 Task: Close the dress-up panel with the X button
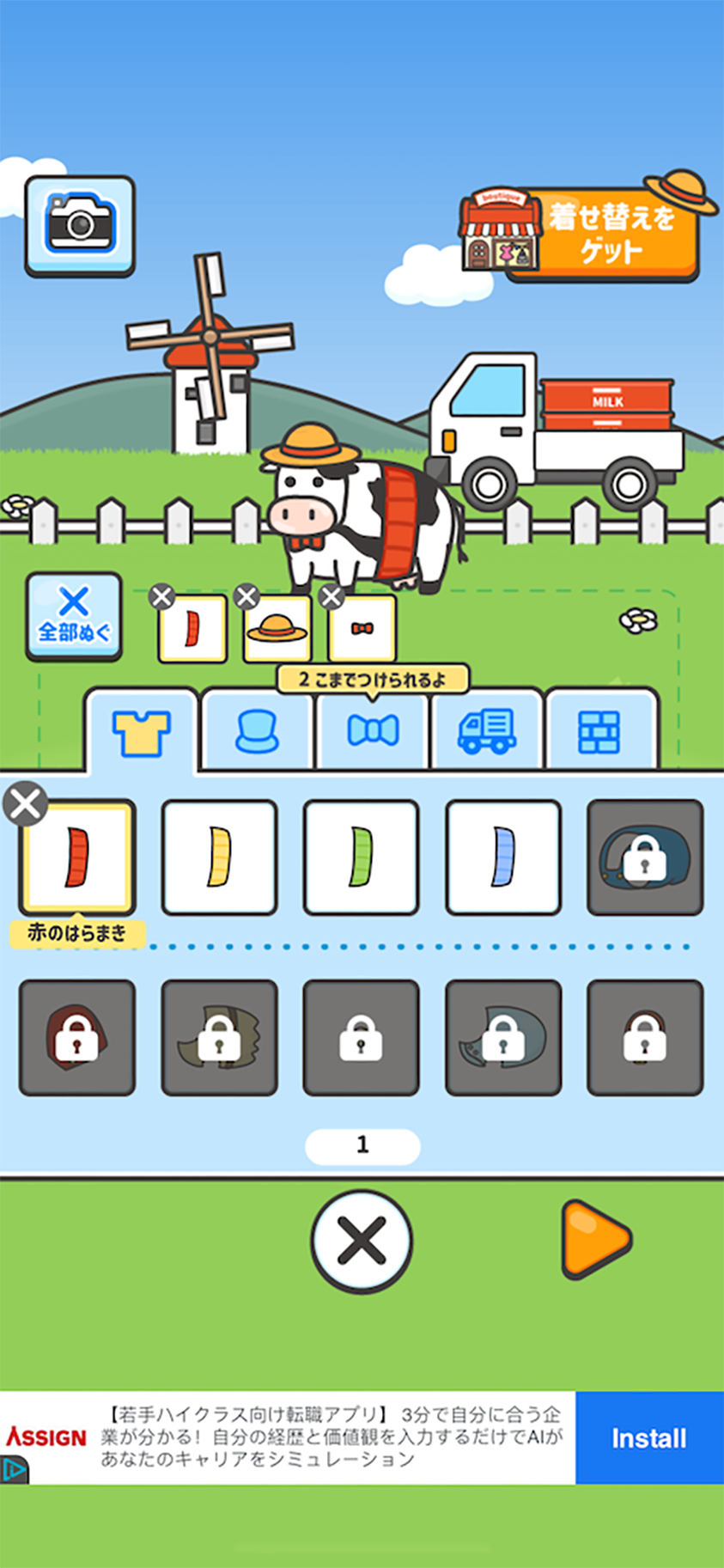point(362,1241)
